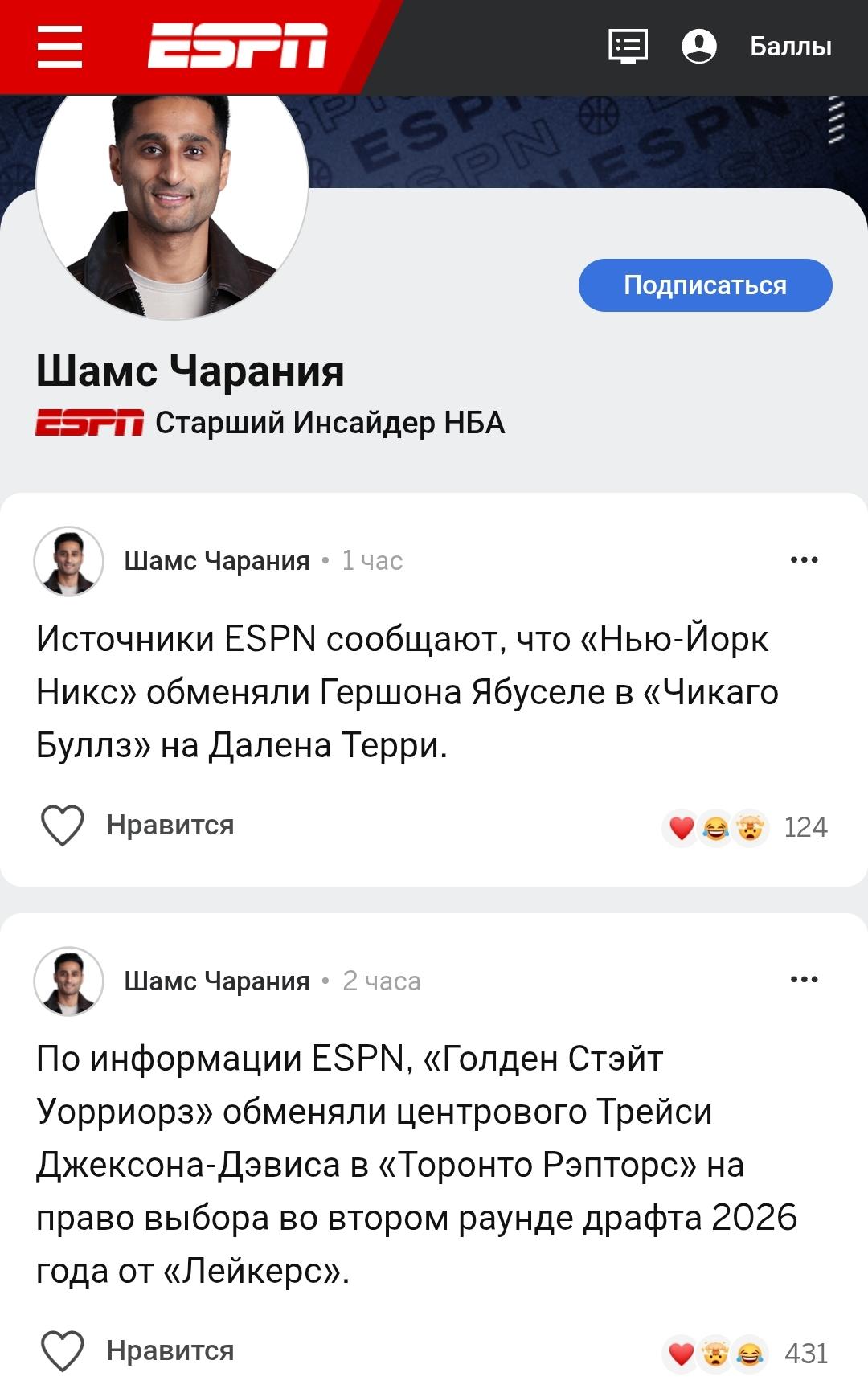
Task: Open Баллы scores section
Action: (790, 47)
